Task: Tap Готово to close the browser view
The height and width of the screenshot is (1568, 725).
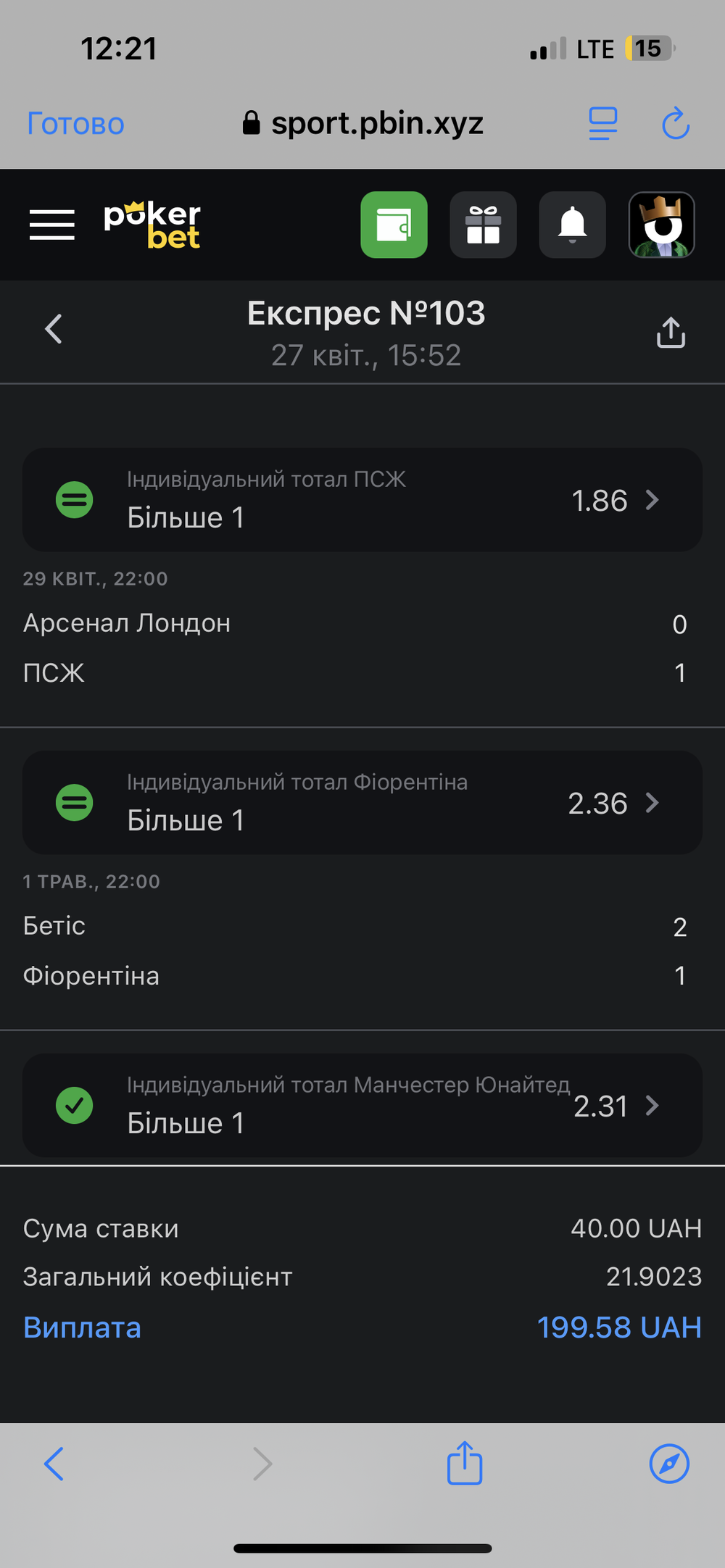Action: [x=75, y=124]
